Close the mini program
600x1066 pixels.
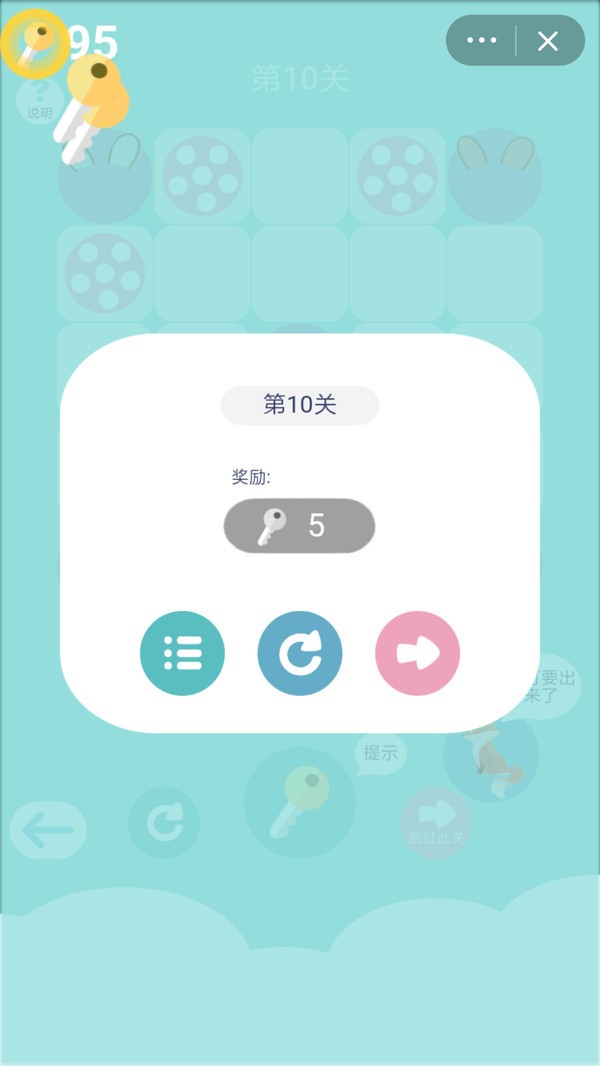548,41
